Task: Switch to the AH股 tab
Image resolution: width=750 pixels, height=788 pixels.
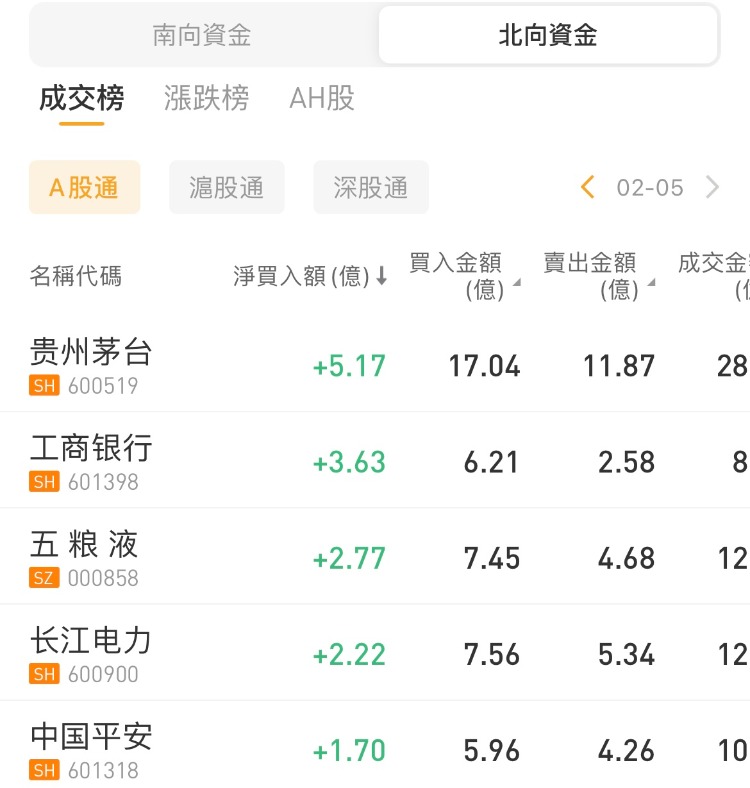Action: [x=321, y=98]
